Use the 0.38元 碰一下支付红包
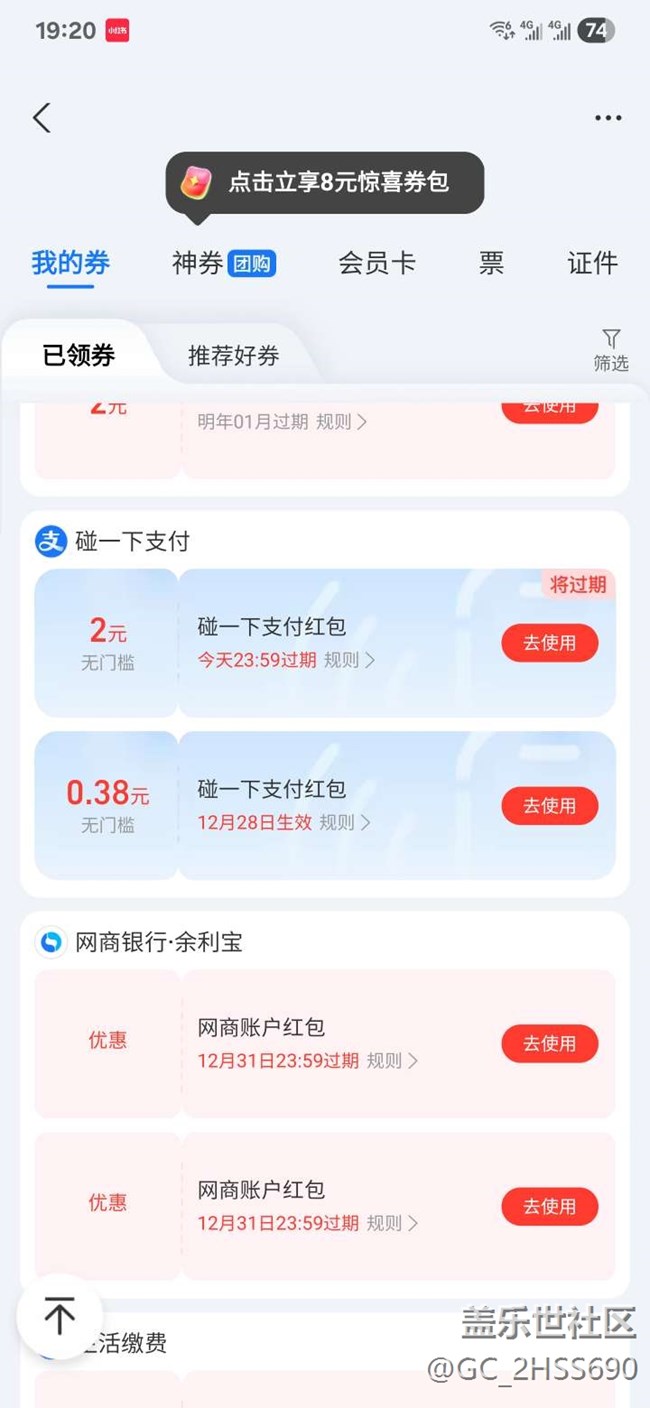 click(x=550, y=806)
